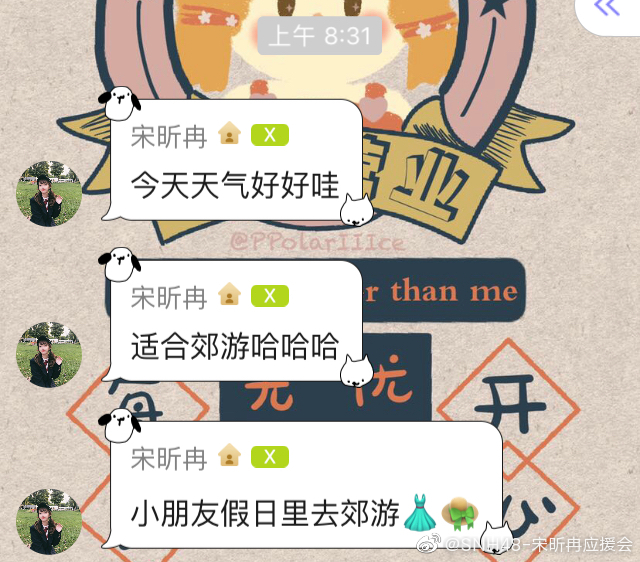
Task: Open avatar beside message 小朋友假日里去郊游
Action: point(48,520)
